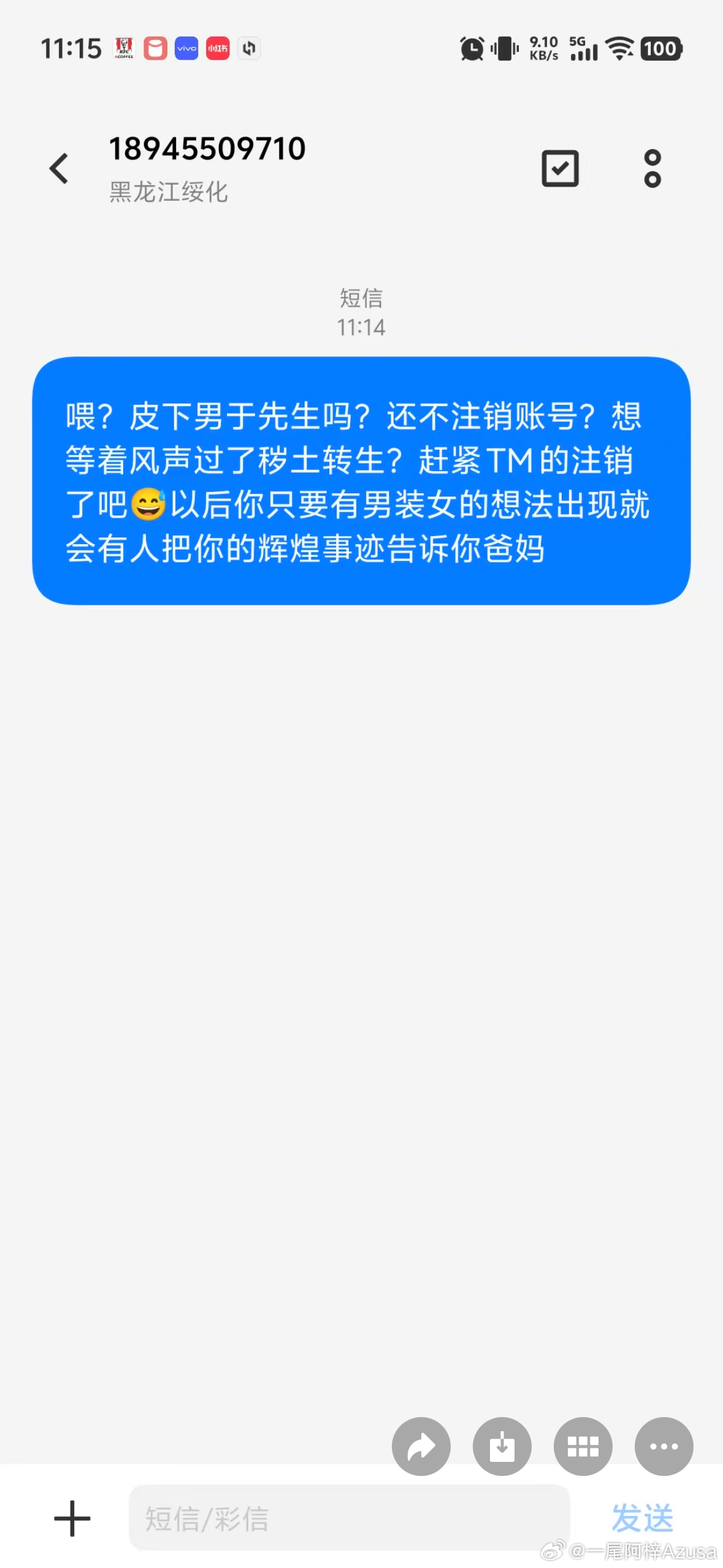Open the grid floating button
The width and height of the screenshot is (723, 1568).
point(583,1446)
